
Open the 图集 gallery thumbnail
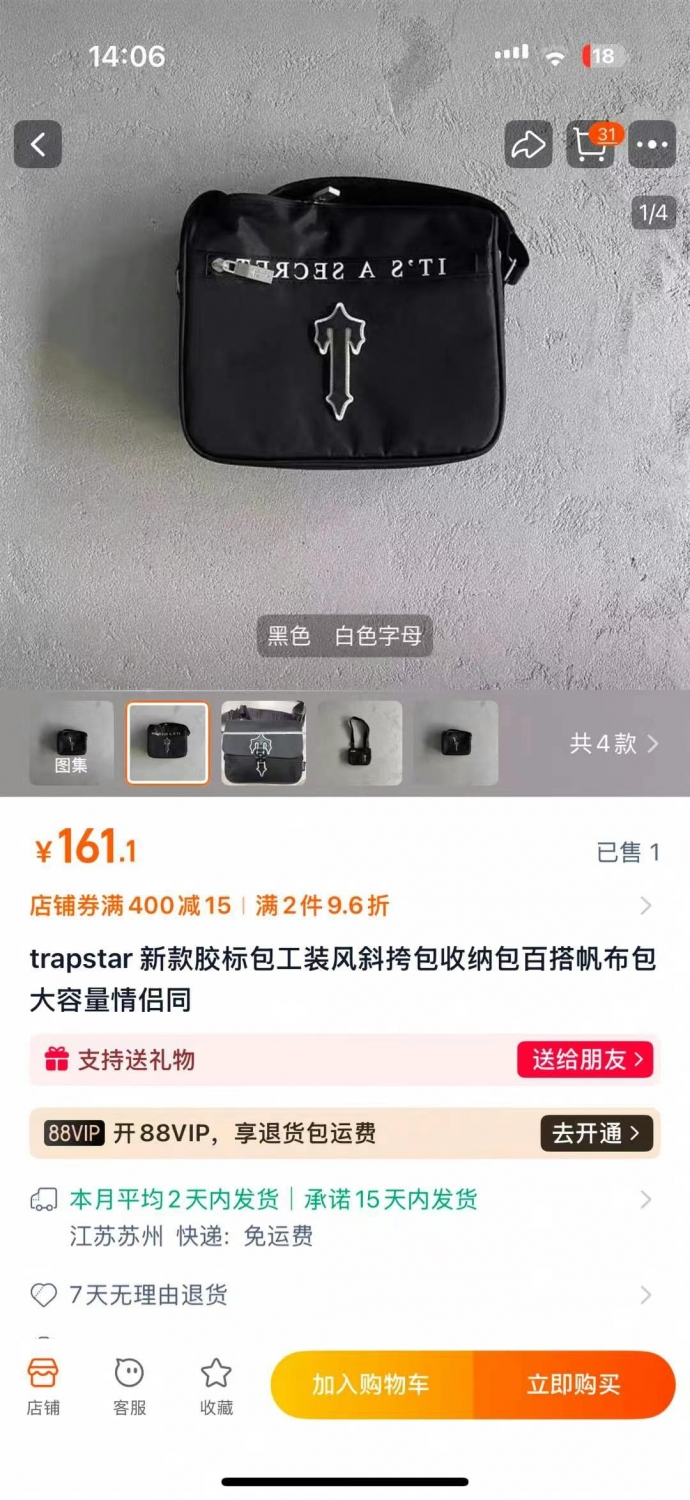click(x=71, y=743)
